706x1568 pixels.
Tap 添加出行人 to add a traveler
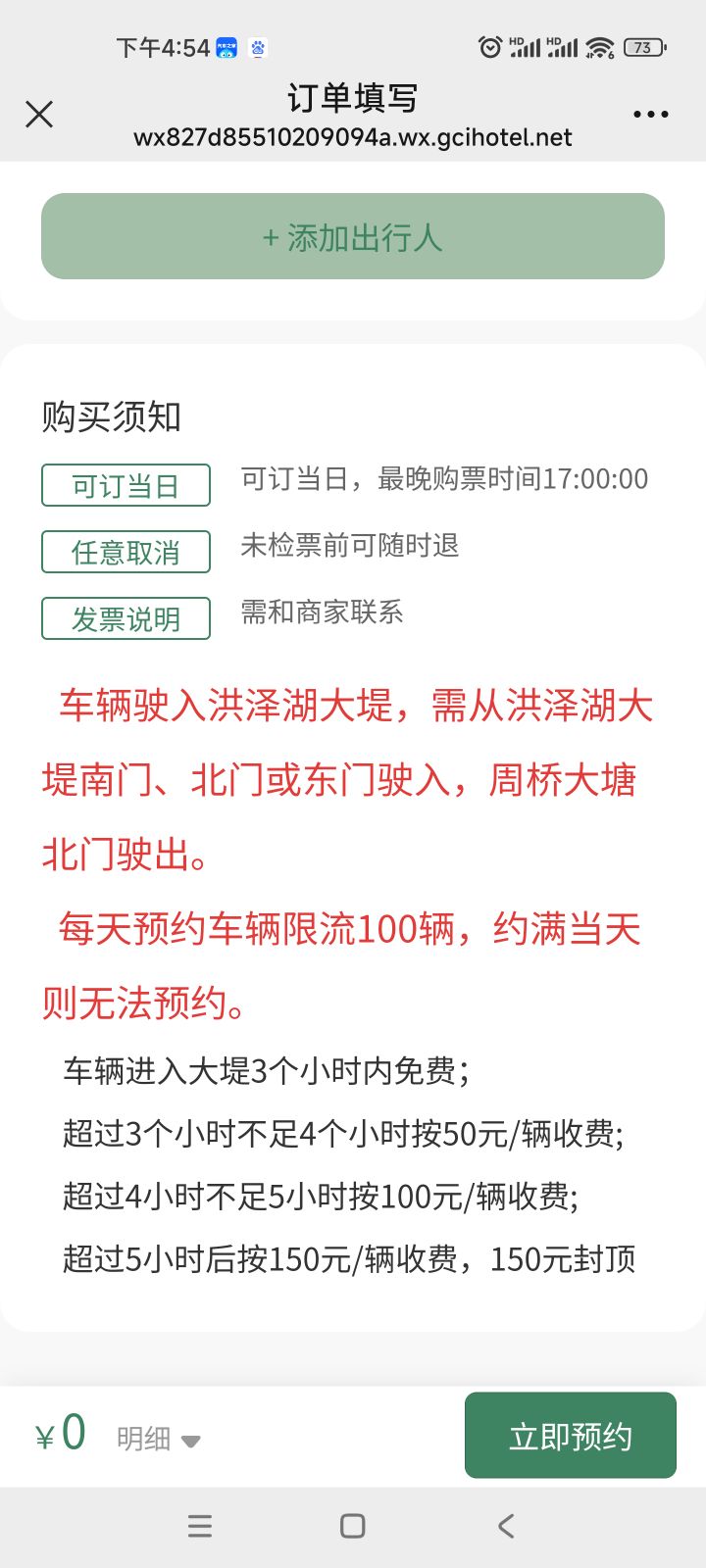tap(353, 236)
